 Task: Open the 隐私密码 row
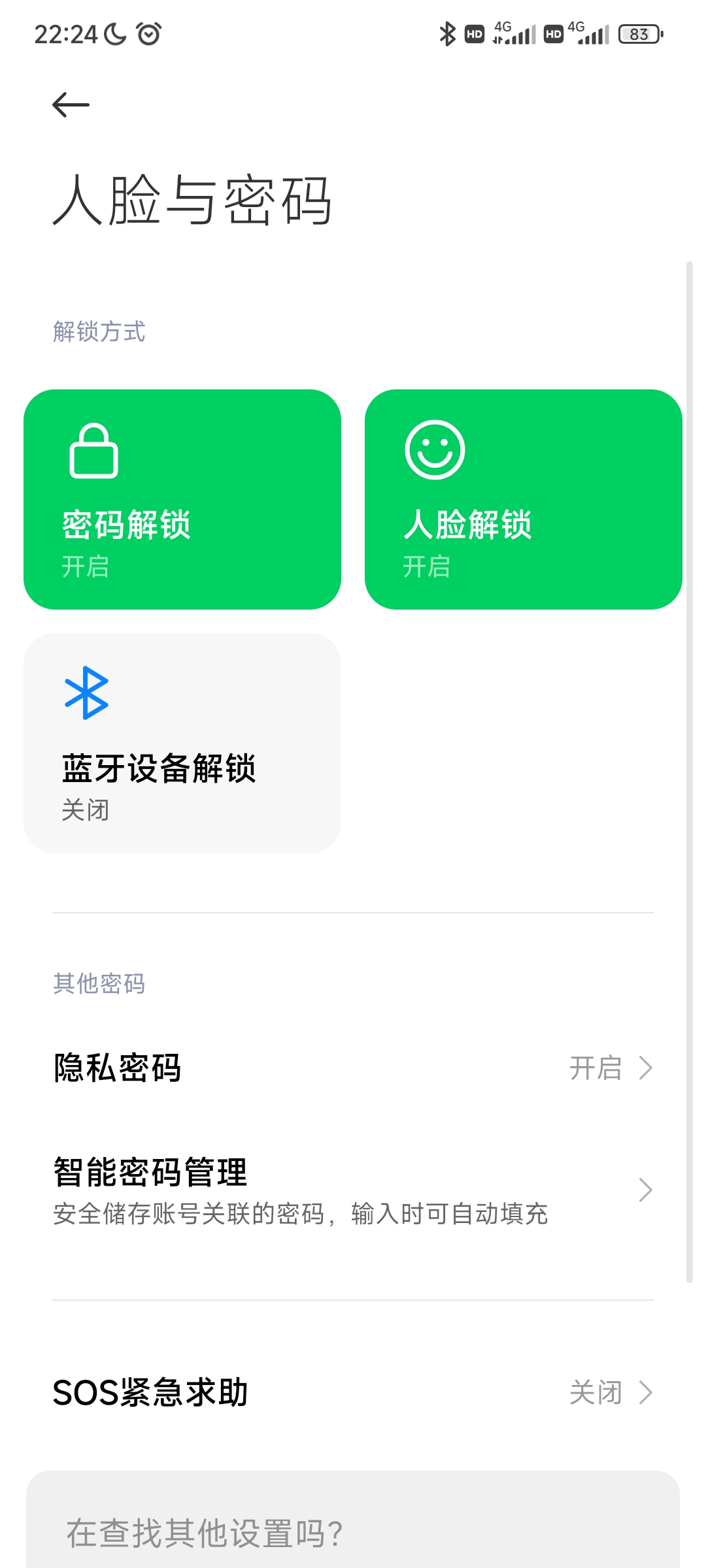tap(353, 1068)
